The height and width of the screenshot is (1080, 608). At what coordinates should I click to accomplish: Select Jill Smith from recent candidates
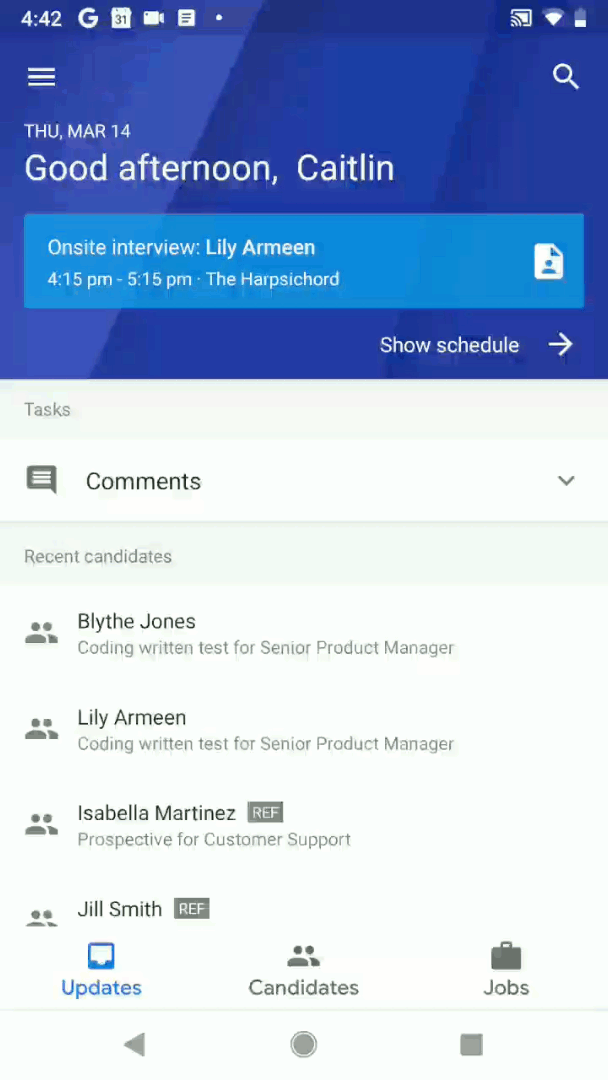click(304, 908)
